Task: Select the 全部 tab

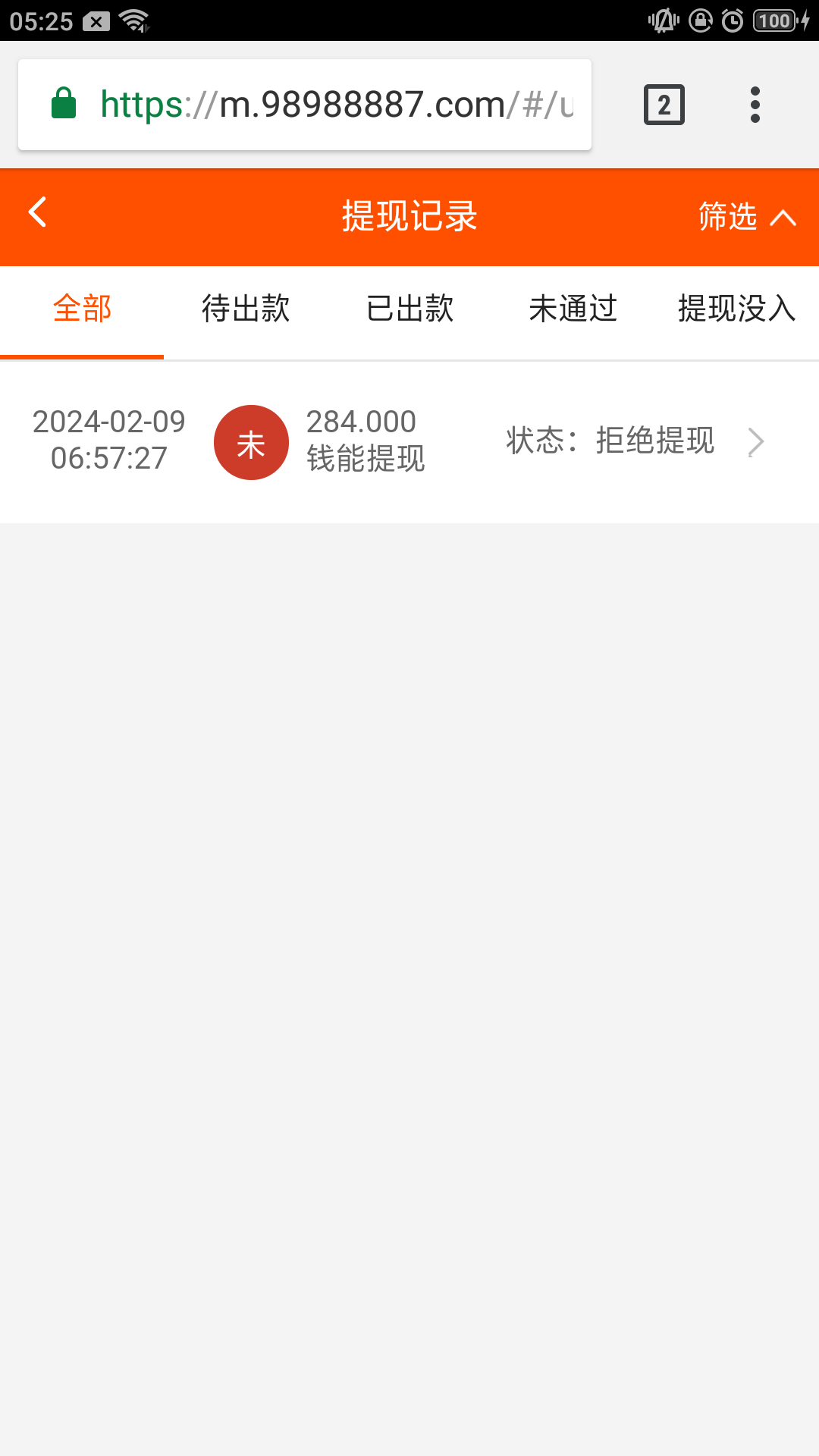Action: click(82, 309)
